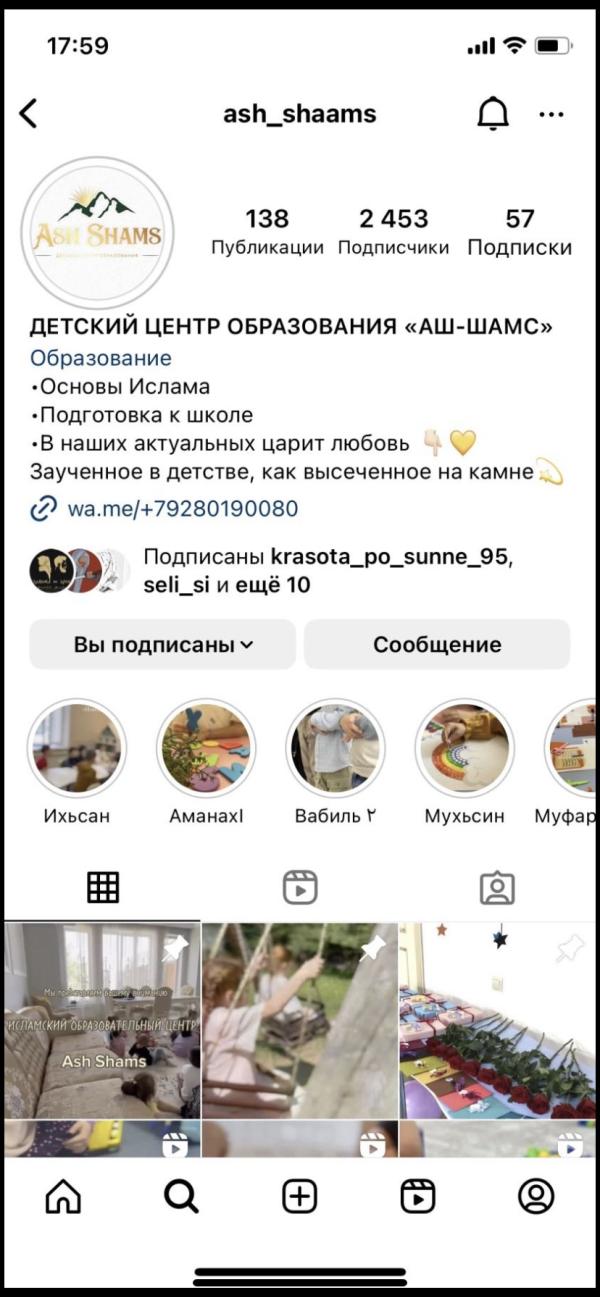View the «Вабиль ٢» story highlight

pyautogui.click(x=335, y=747)
